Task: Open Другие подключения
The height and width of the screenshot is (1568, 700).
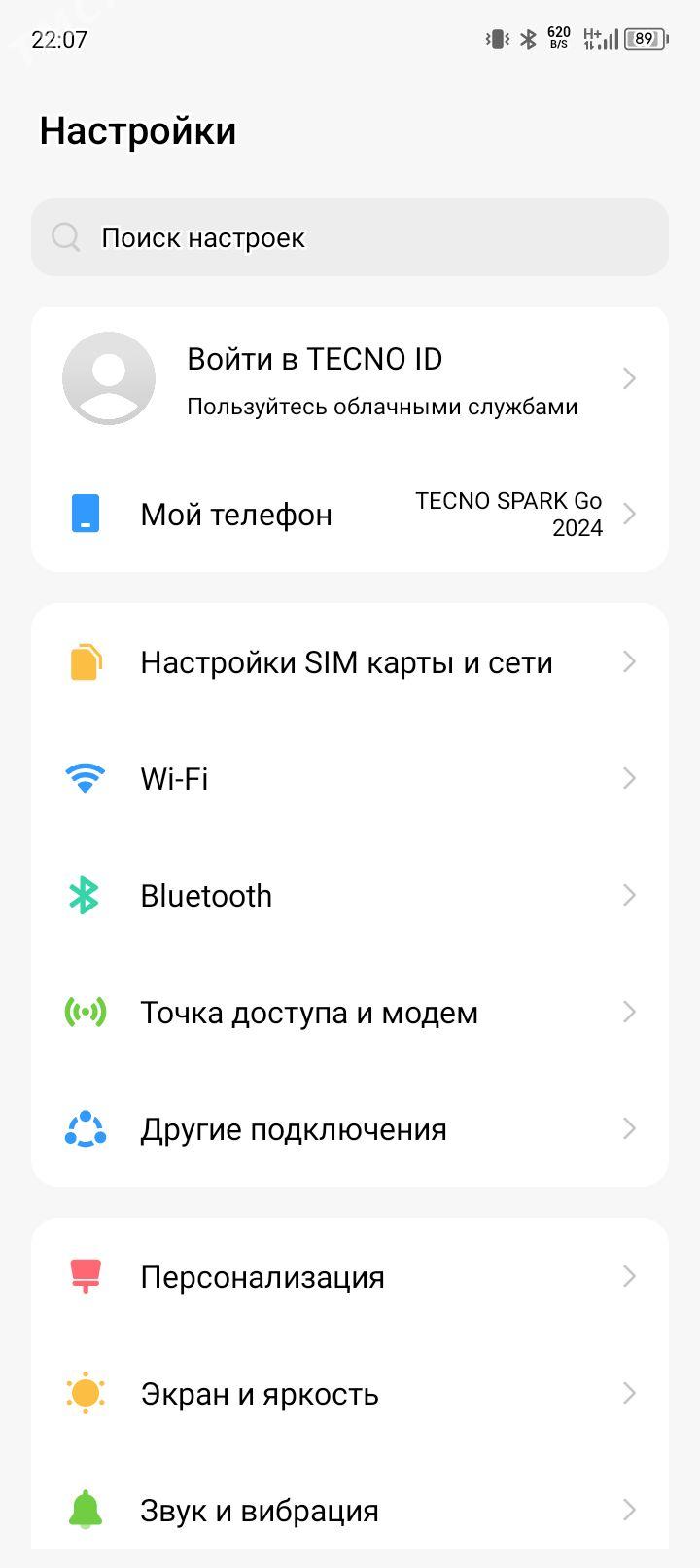Action: (x=350, y=1129)
